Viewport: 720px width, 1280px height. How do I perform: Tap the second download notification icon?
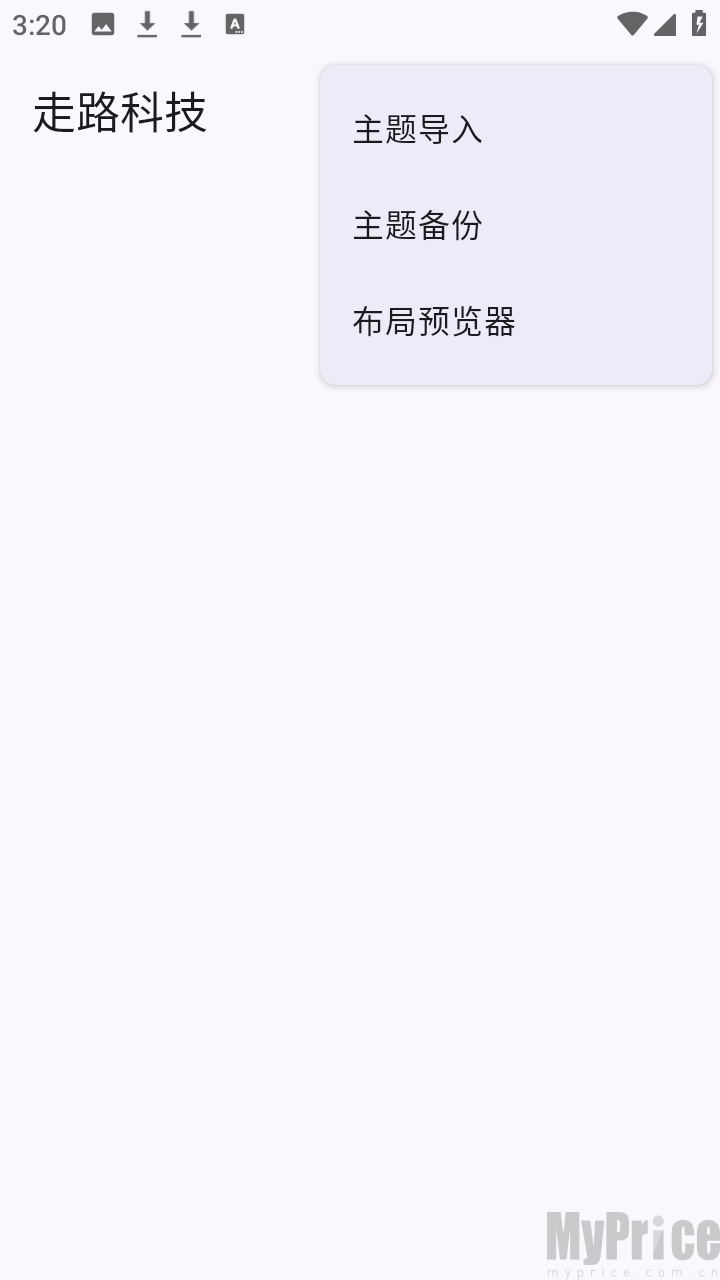tap(190, 24)
